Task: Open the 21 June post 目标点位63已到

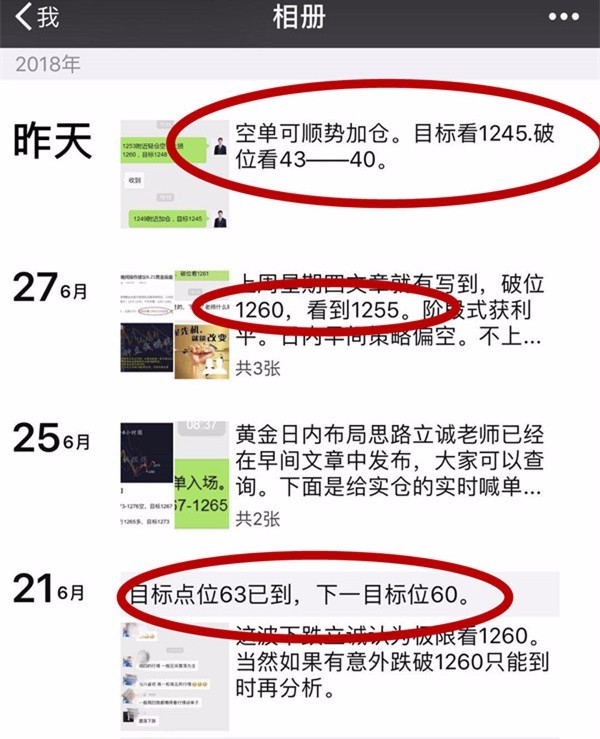Action: 300,596
